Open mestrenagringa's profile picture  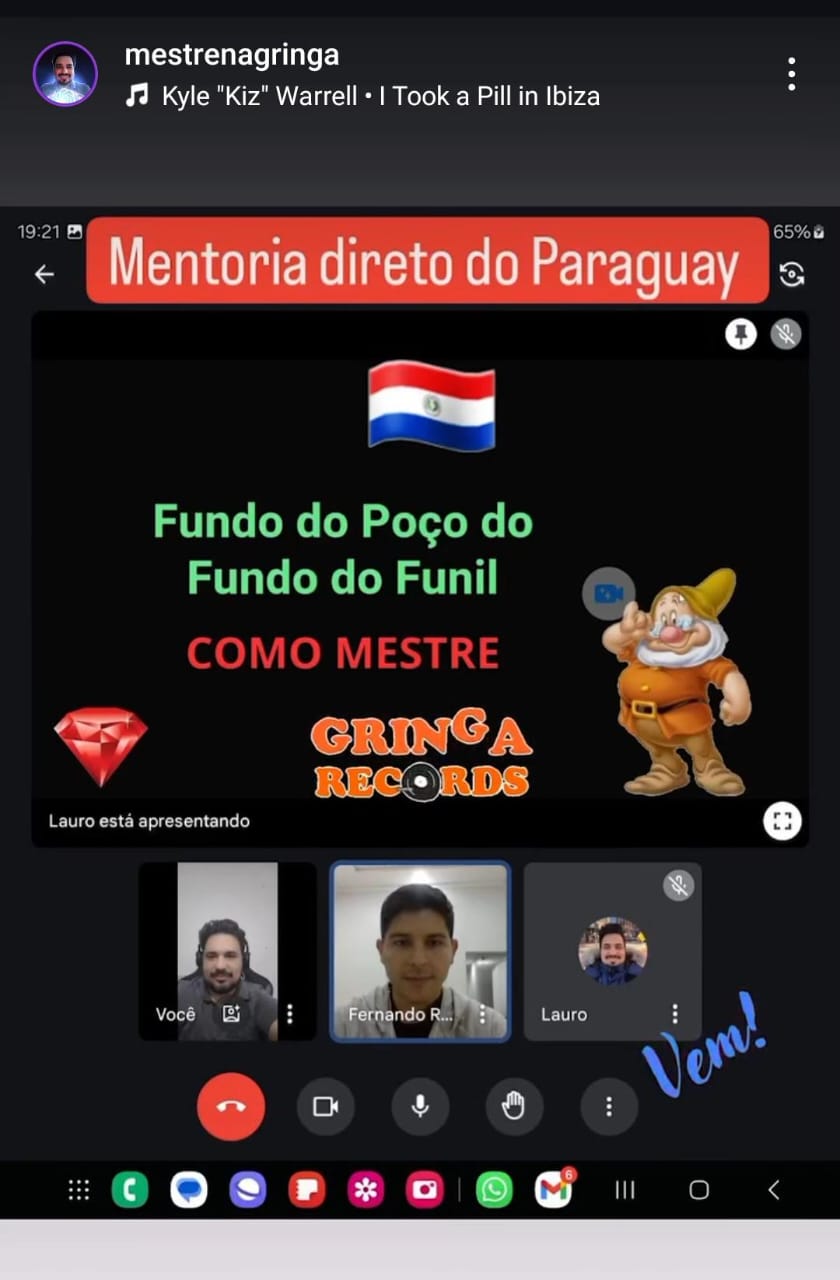click(x=65, y=74)
